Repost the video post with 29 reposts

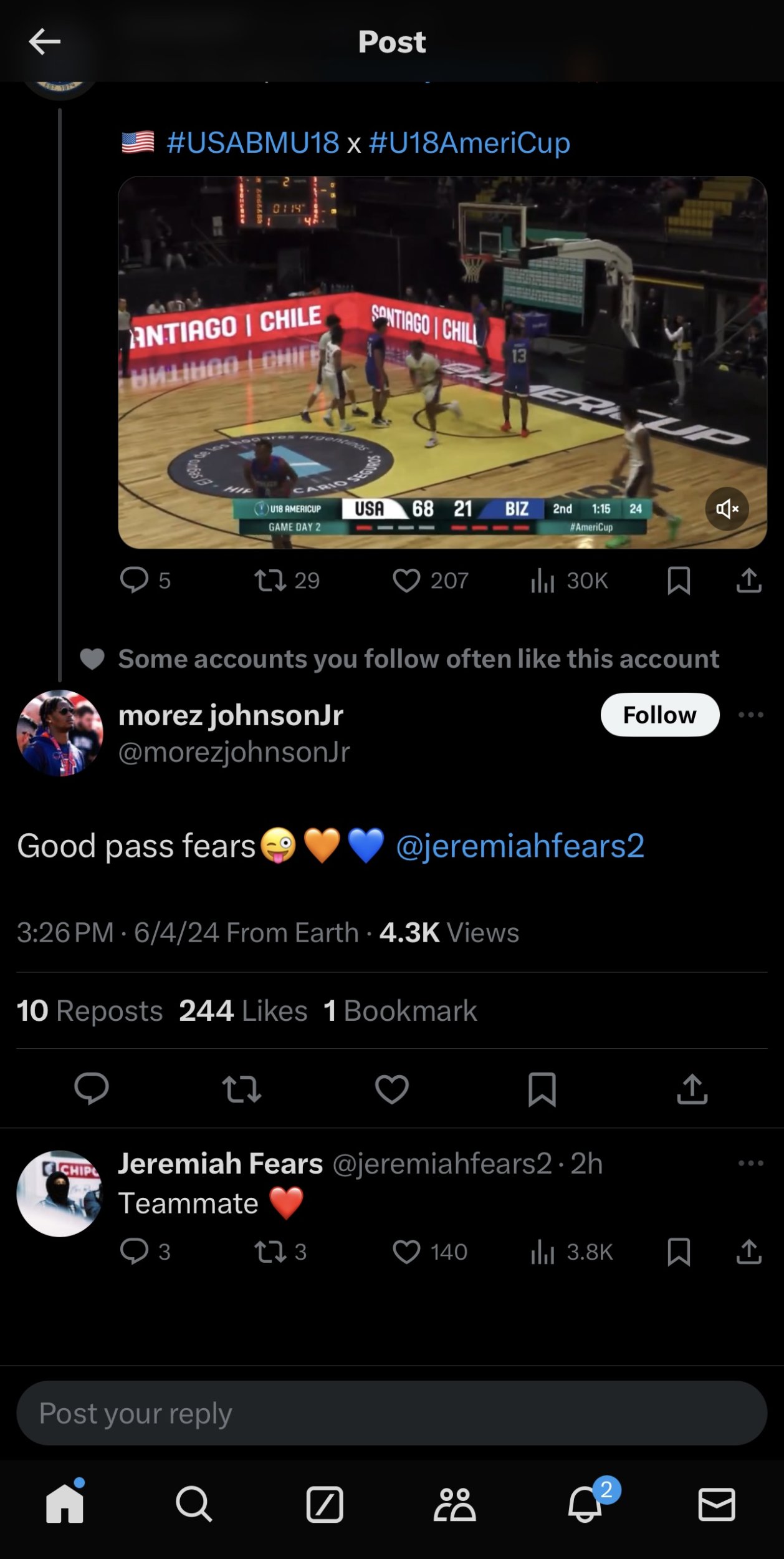270,581
